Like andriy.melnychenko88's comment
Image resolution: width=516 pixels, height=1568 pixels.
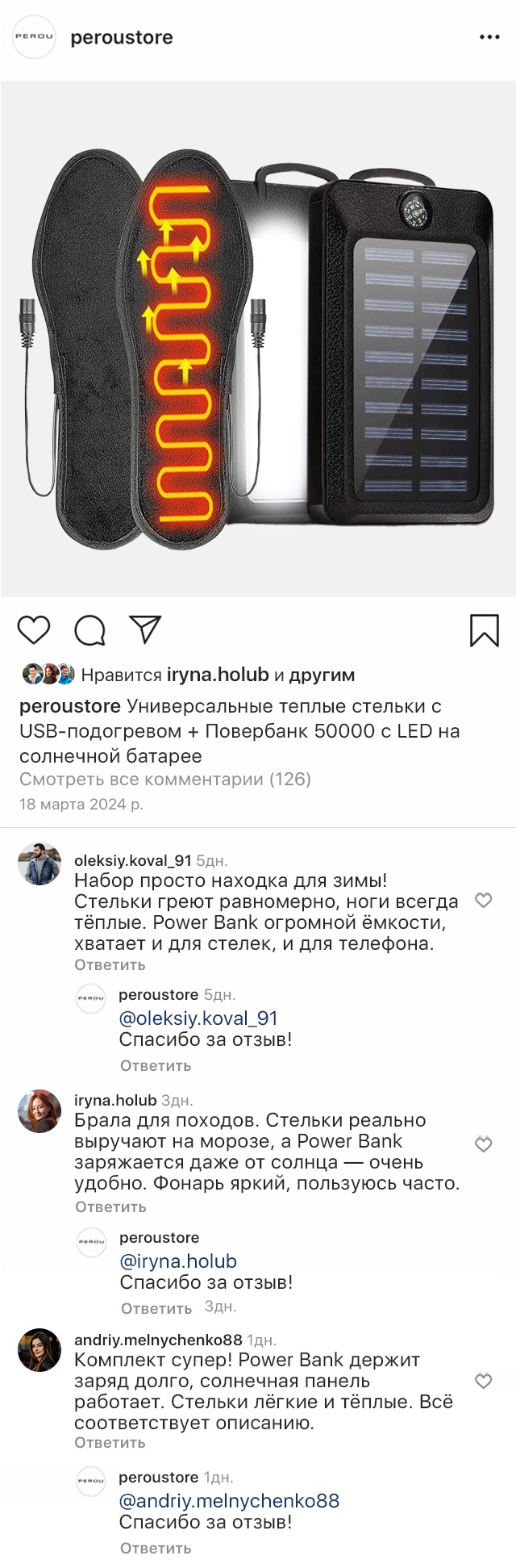coord(483,1382)
